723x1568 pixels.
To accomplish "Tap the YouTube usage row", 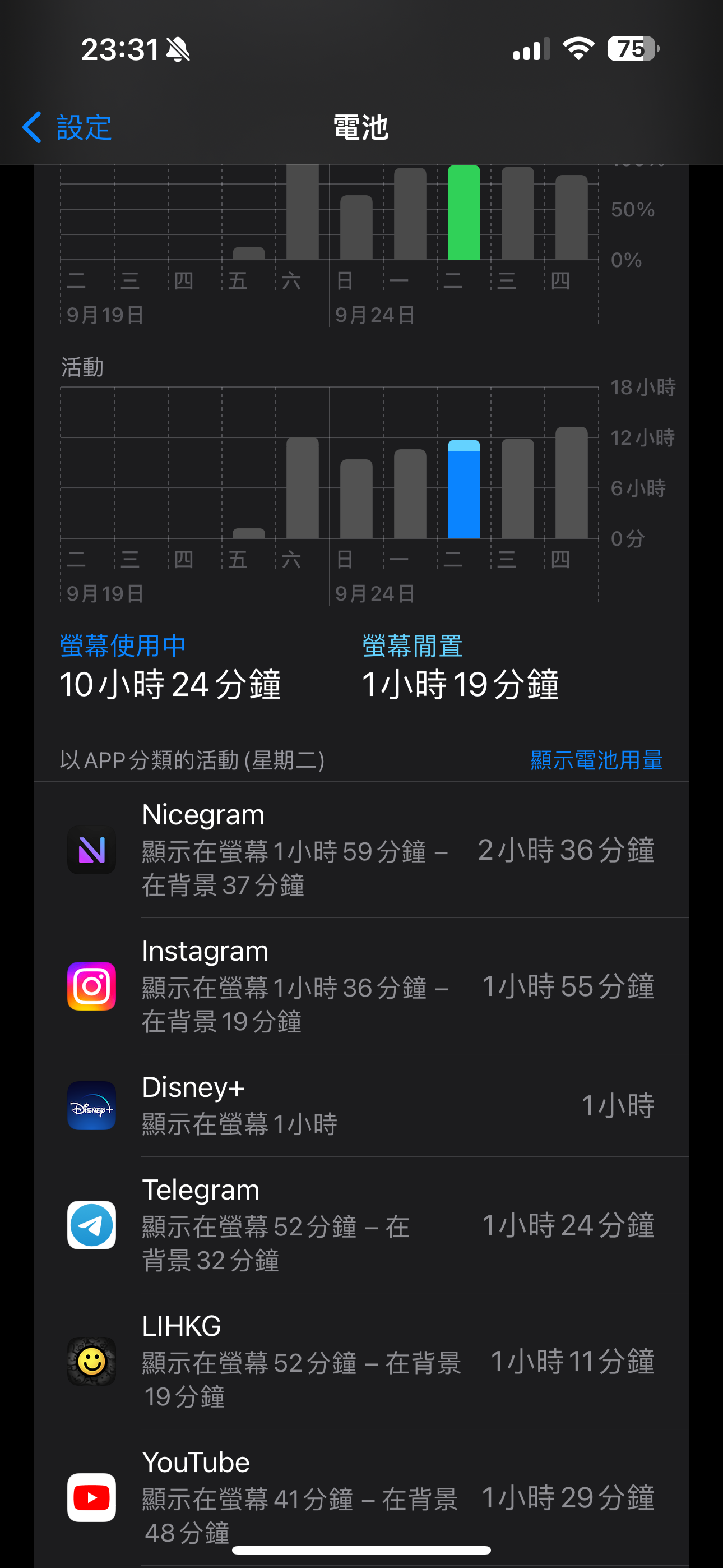I will click(x=361, y=1497).
